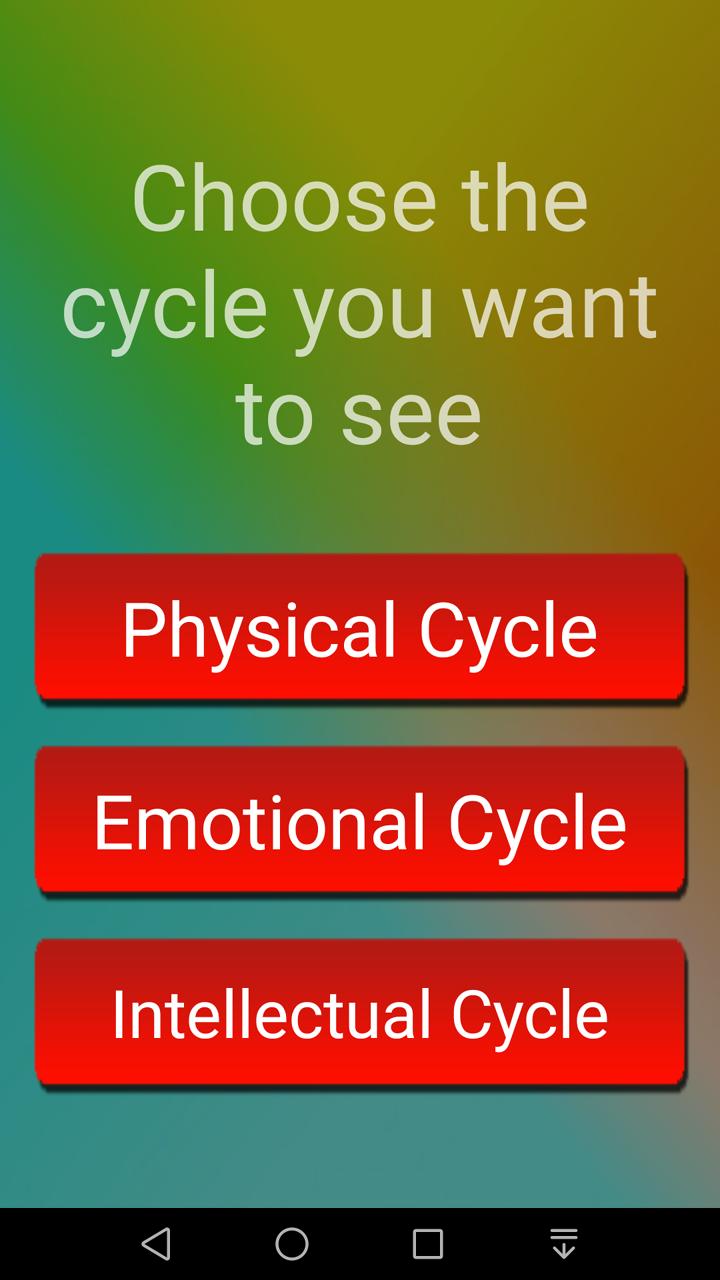
Task: Select the Physical Cycle button
Action: coord(360,628)
